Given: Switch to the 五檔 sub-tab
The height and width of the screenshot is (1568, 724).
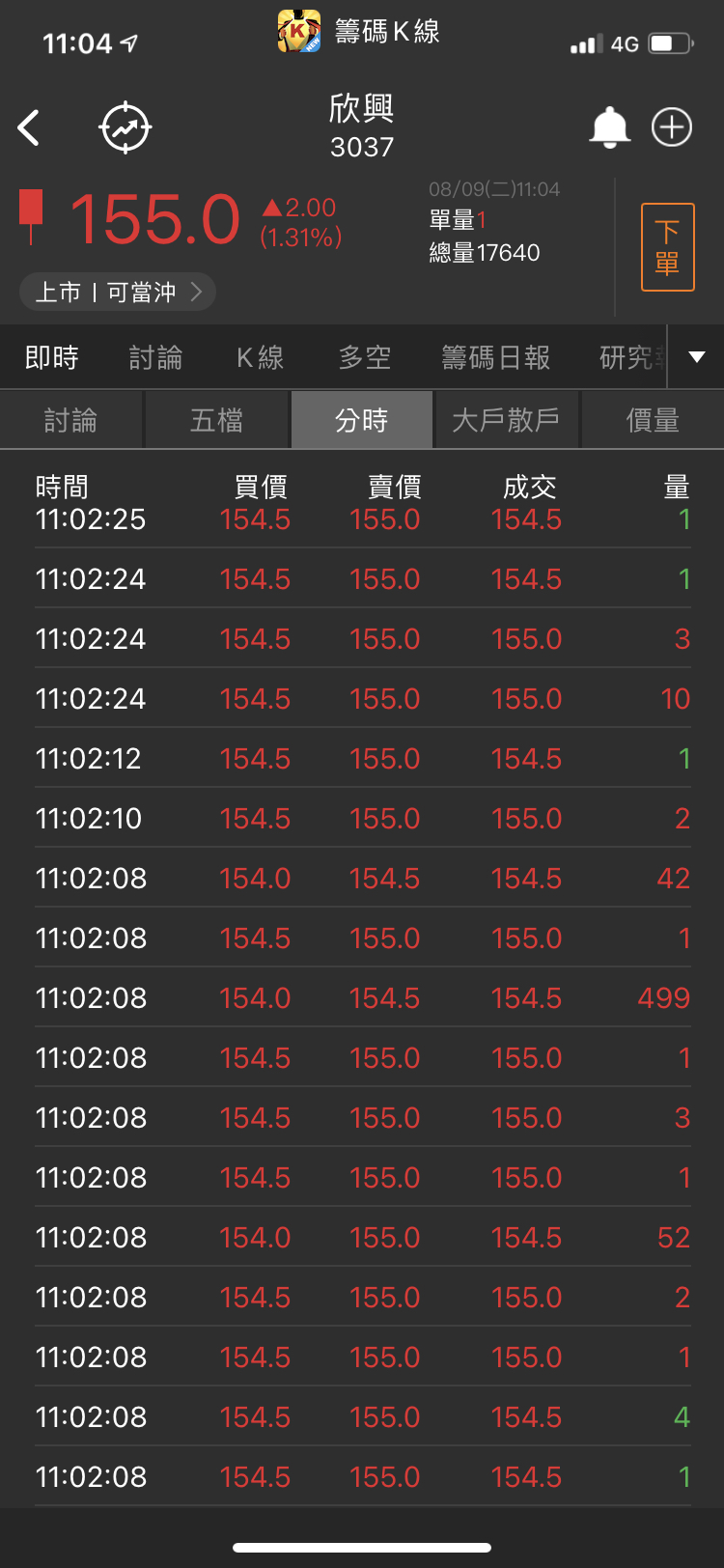Looking at the screenshot, I should coord(216,420).
